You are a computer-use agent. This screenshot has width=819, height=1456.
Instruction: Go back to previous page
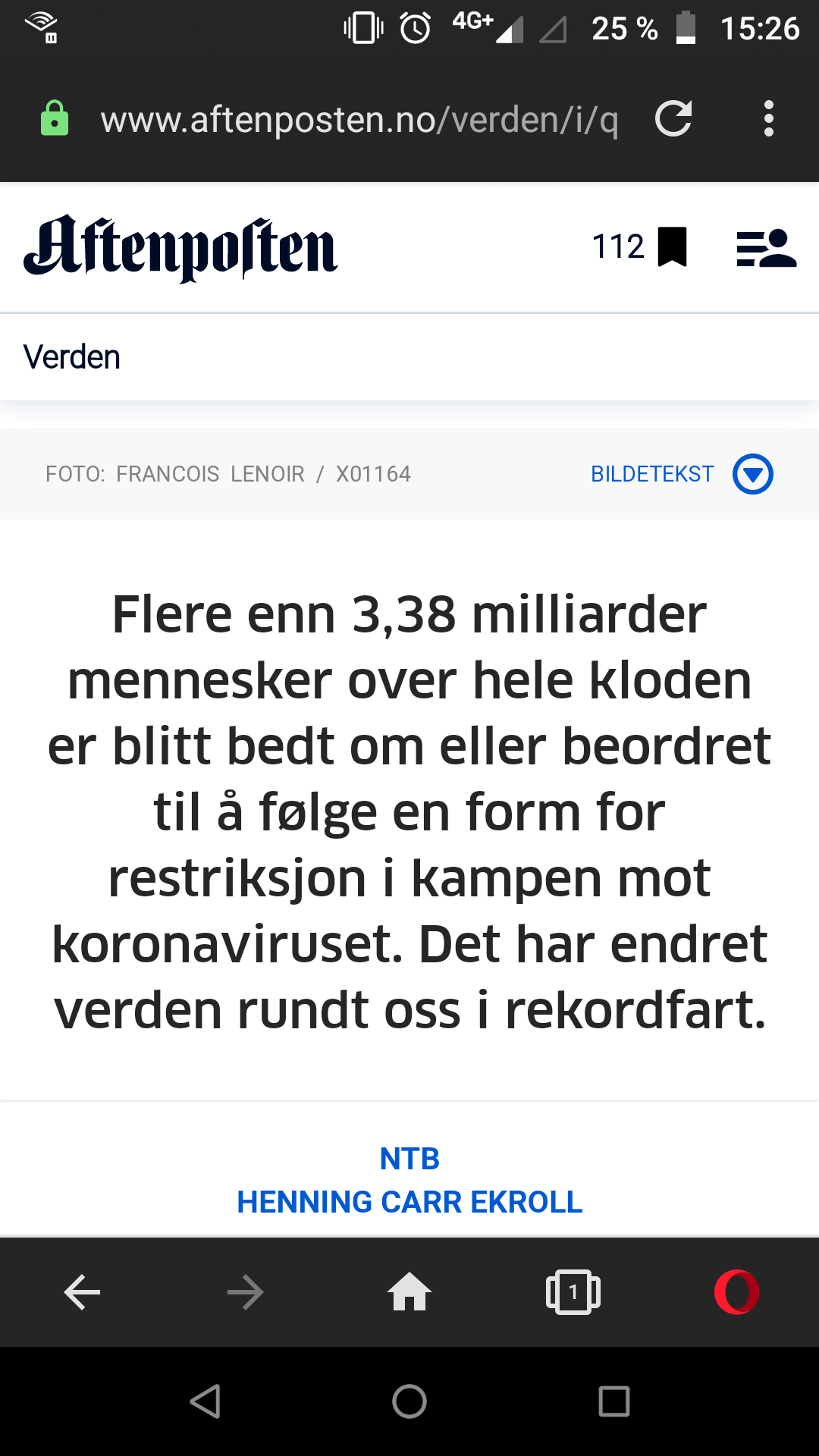[82, 1292]
